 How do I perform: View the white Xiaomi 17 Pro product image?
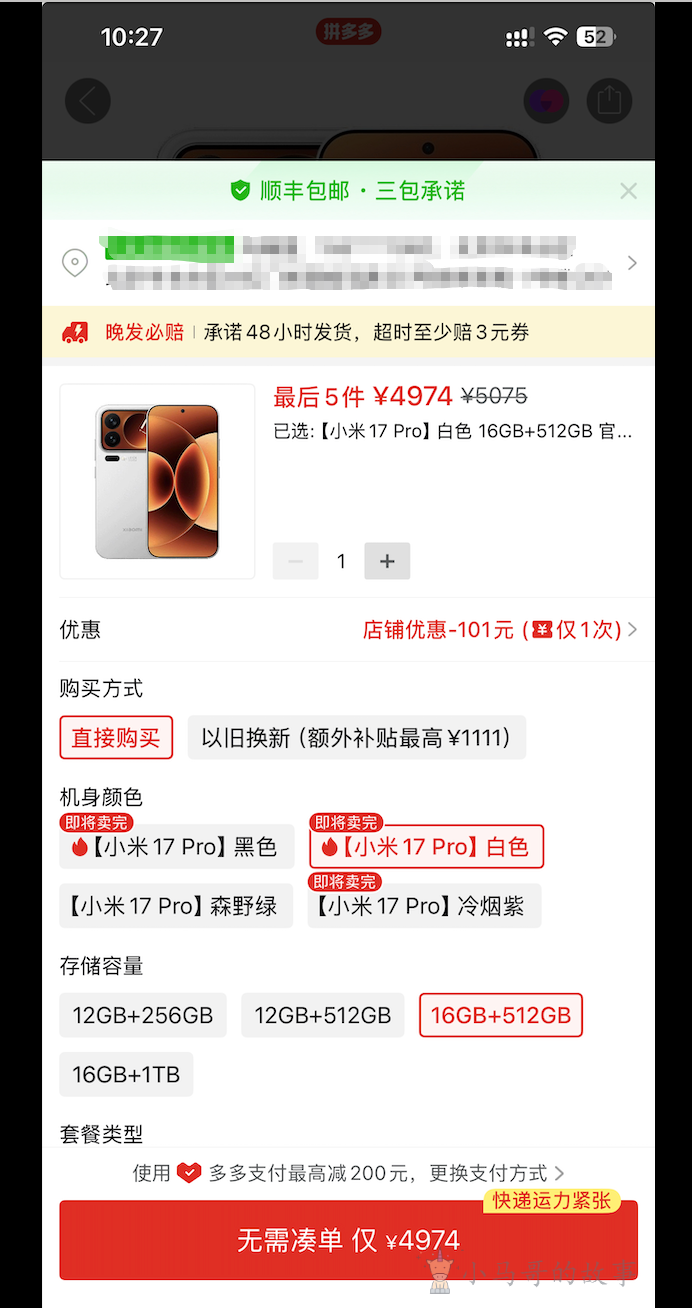pyautogui.click(x=157, y=481)
